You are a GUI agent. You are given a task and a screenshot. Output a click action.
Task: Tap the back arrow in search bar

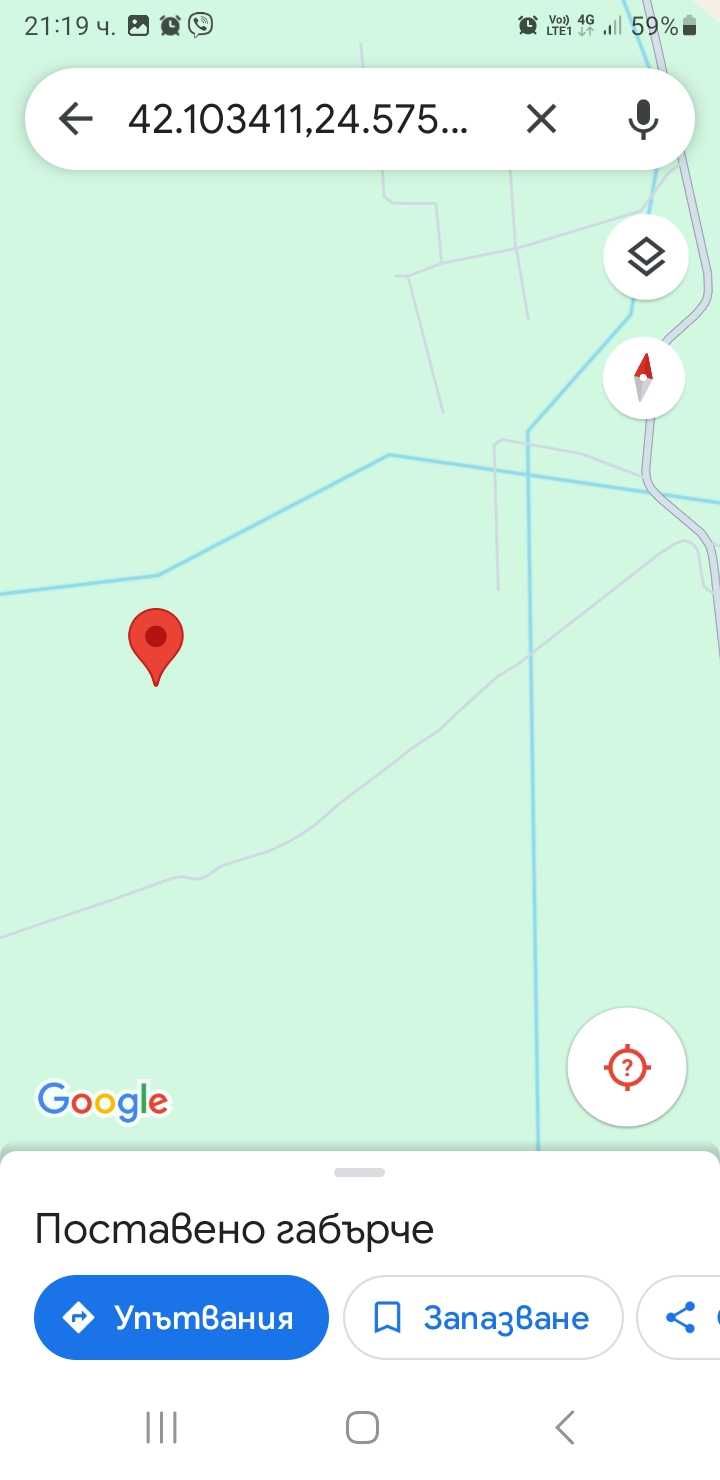click(x=75, y=120)
